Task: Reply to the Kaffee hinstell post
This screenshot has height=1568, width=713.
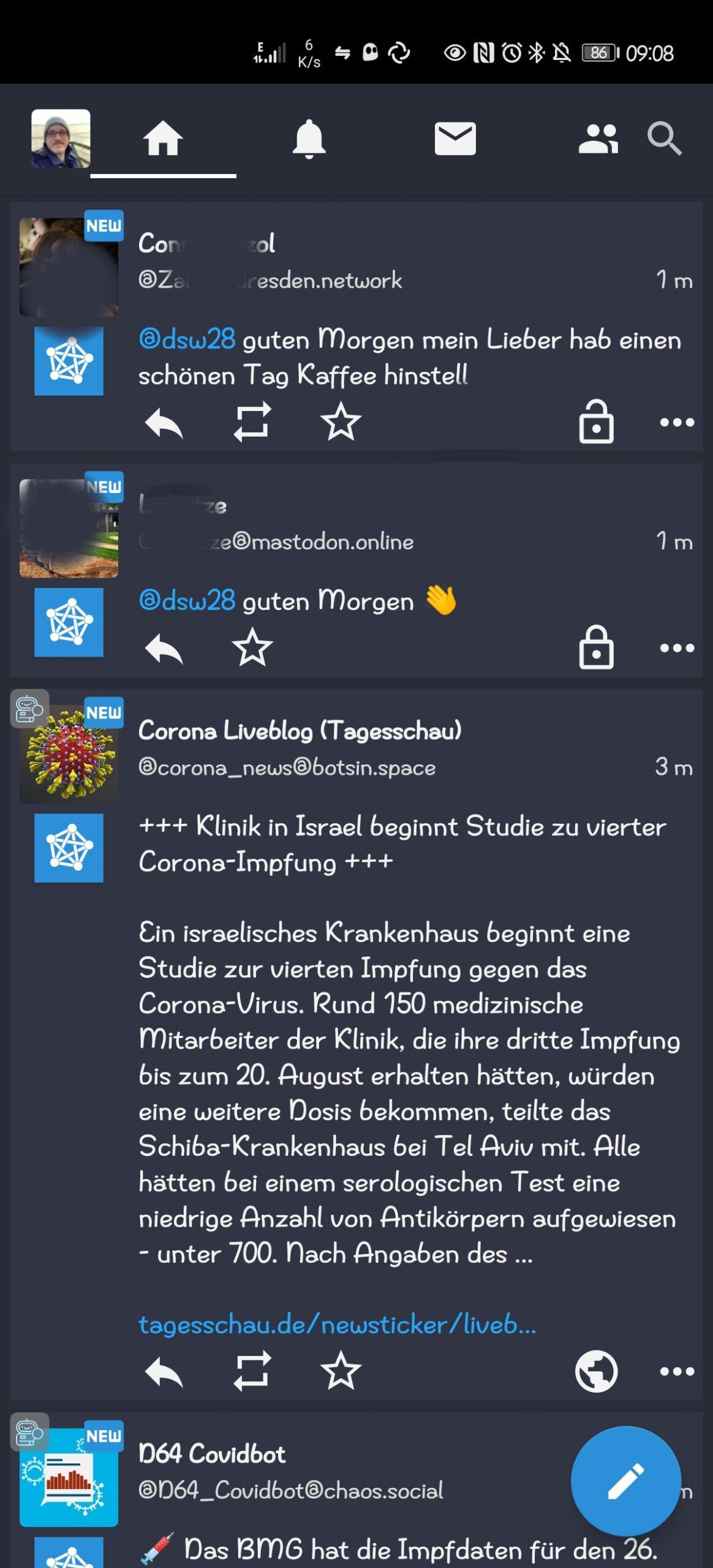Action: pyautogui.click(x=164, y=422)
